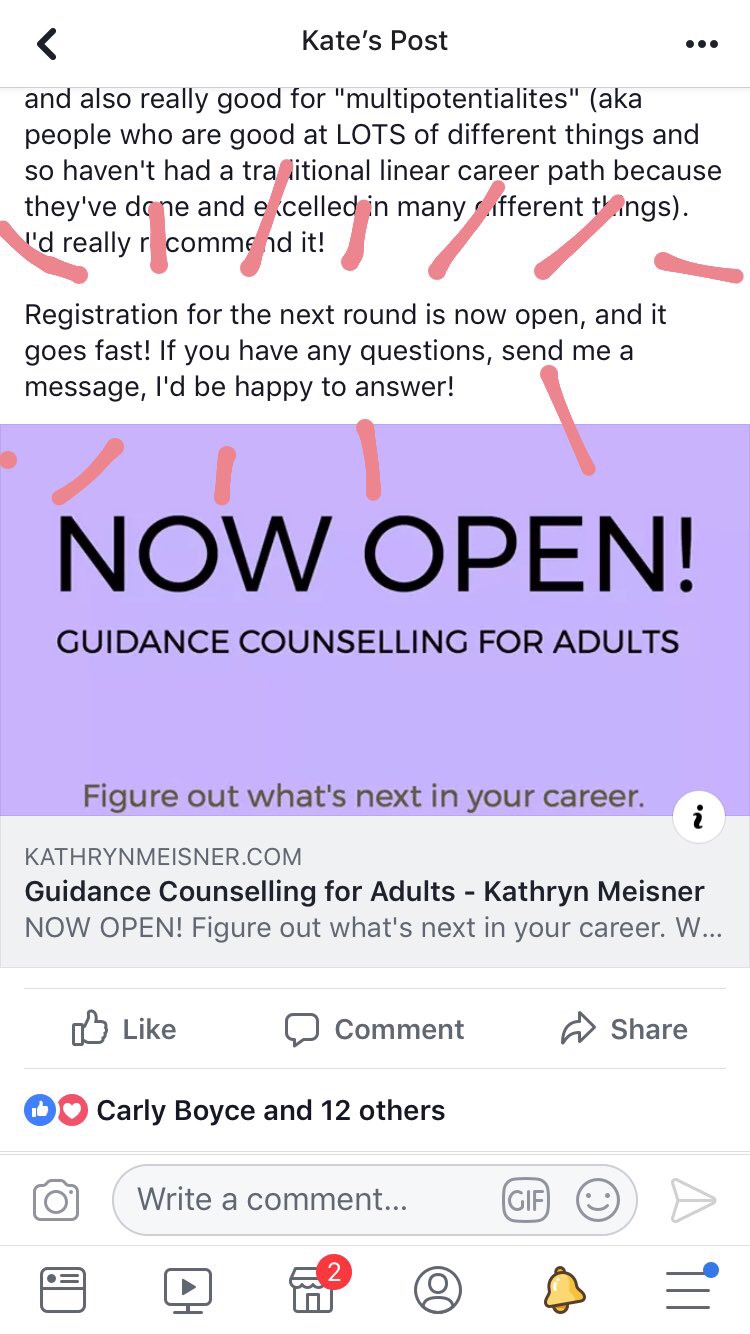
Task: Like Kate's post
Action: point(124,1029)
